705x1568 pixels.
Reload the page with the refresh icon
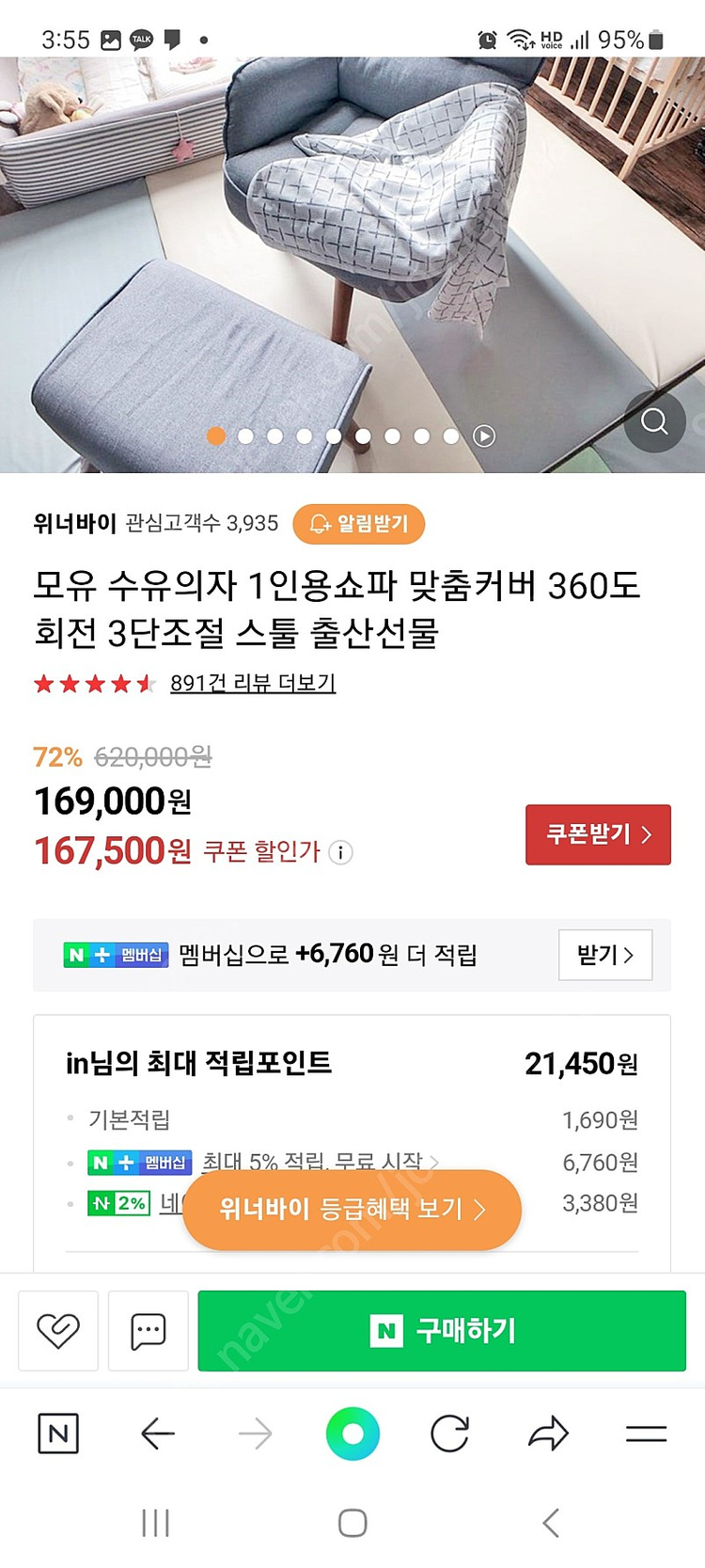pos(449,1433)
